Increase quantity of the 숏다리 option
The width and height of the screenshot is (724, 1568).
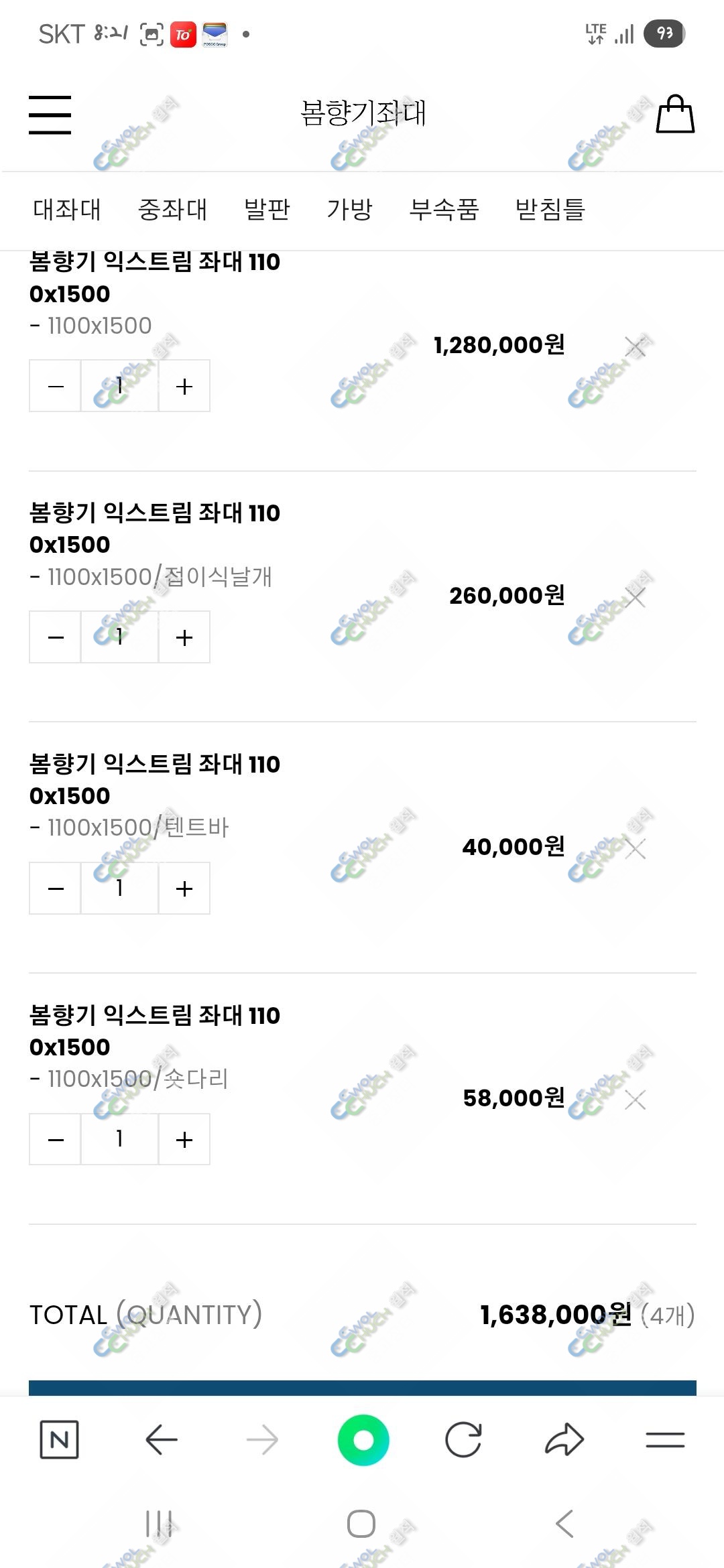184,1140
